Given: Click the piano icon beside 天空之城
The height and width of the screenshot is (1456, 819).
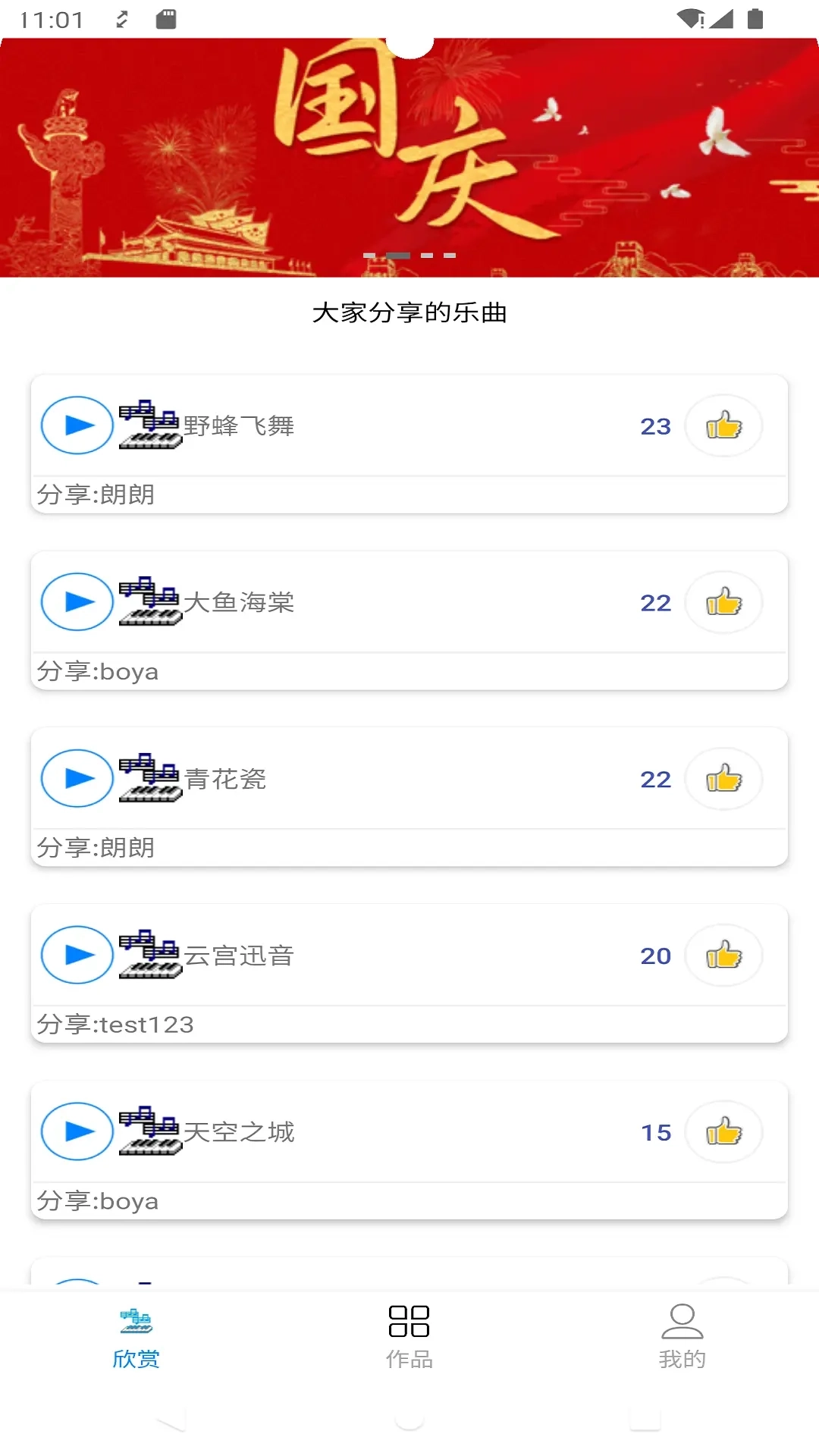Looking at the screenshot, I should pyautogui.click(x=149, y=1131).
